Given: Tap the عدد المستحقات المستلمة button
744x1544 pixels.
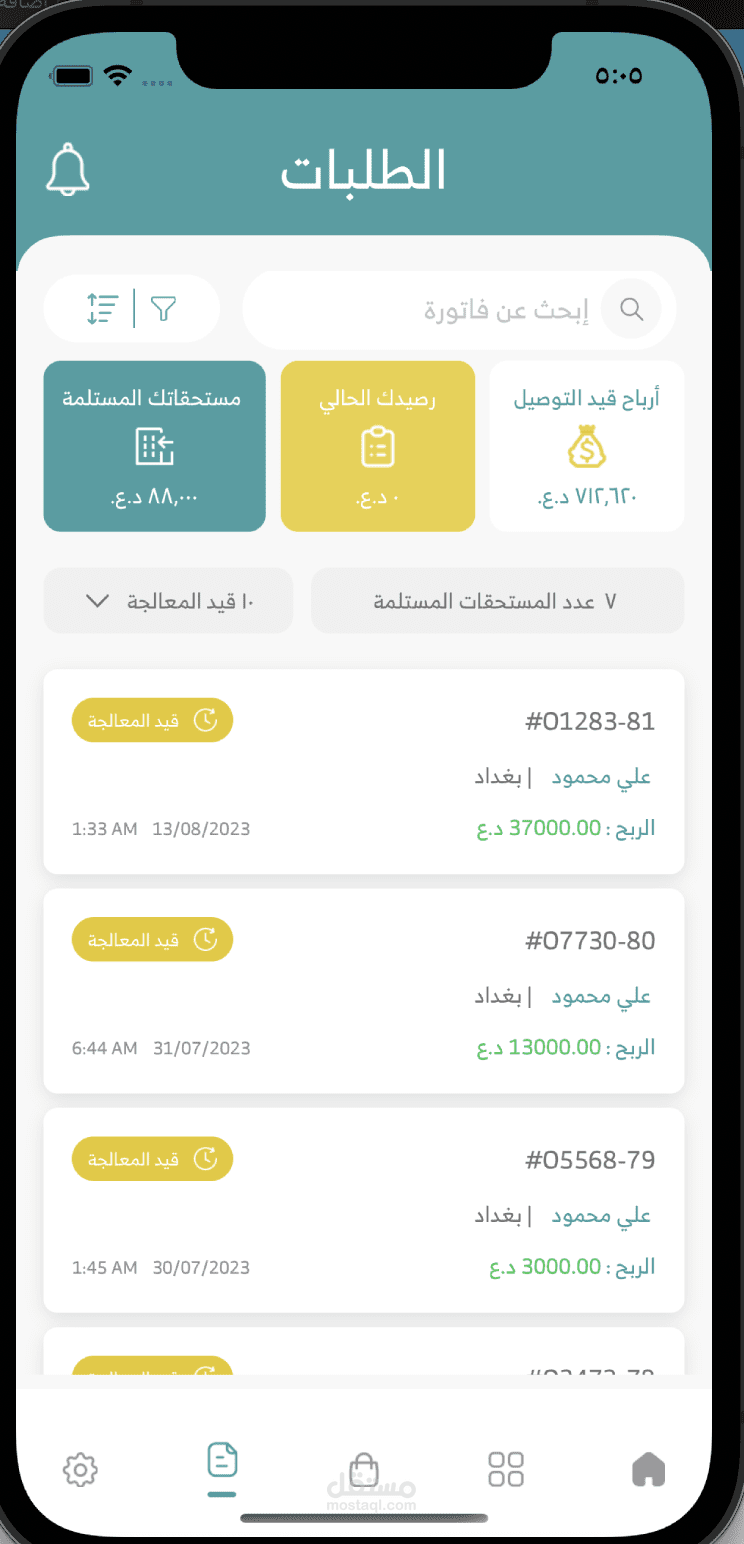Looking at the screenshot, I should (x=497, y=601).
